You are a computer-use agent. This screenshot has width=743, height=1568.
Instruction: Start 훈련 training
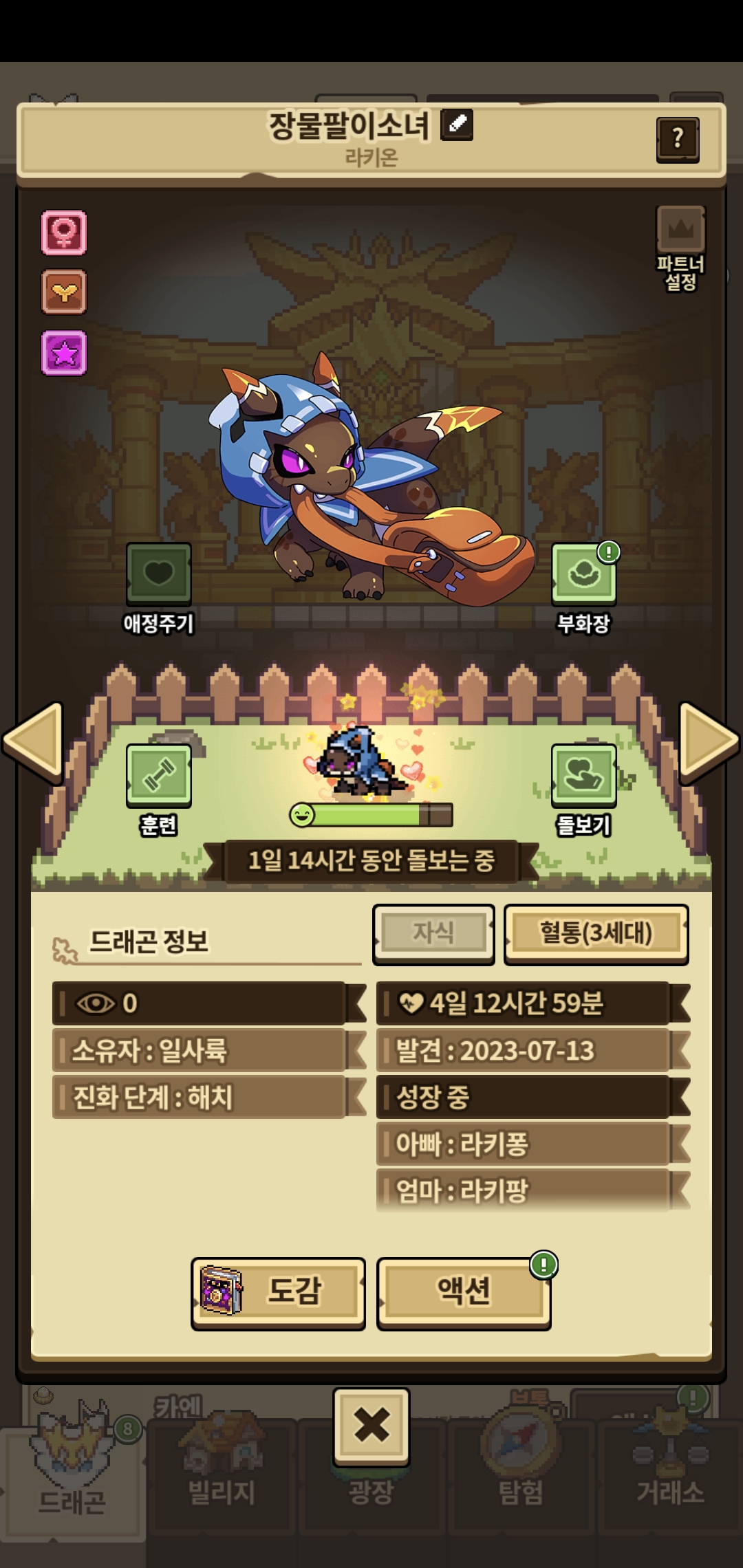pyautogui.click(x=159, y=776)
